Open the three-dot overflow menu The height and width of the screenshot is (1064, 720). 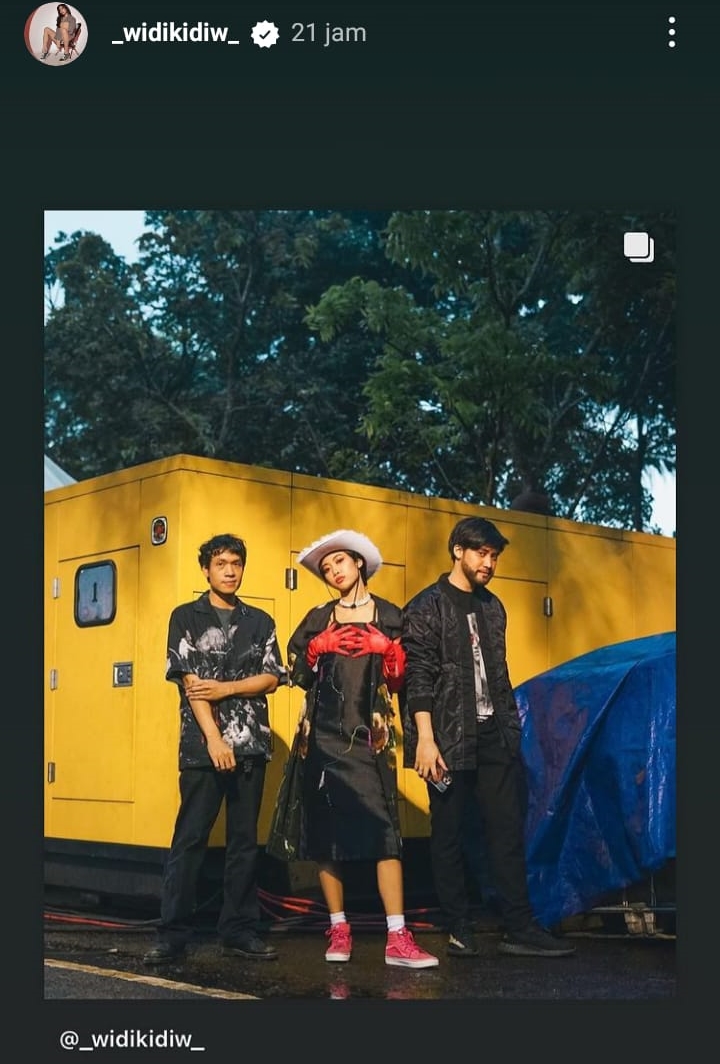671,33
